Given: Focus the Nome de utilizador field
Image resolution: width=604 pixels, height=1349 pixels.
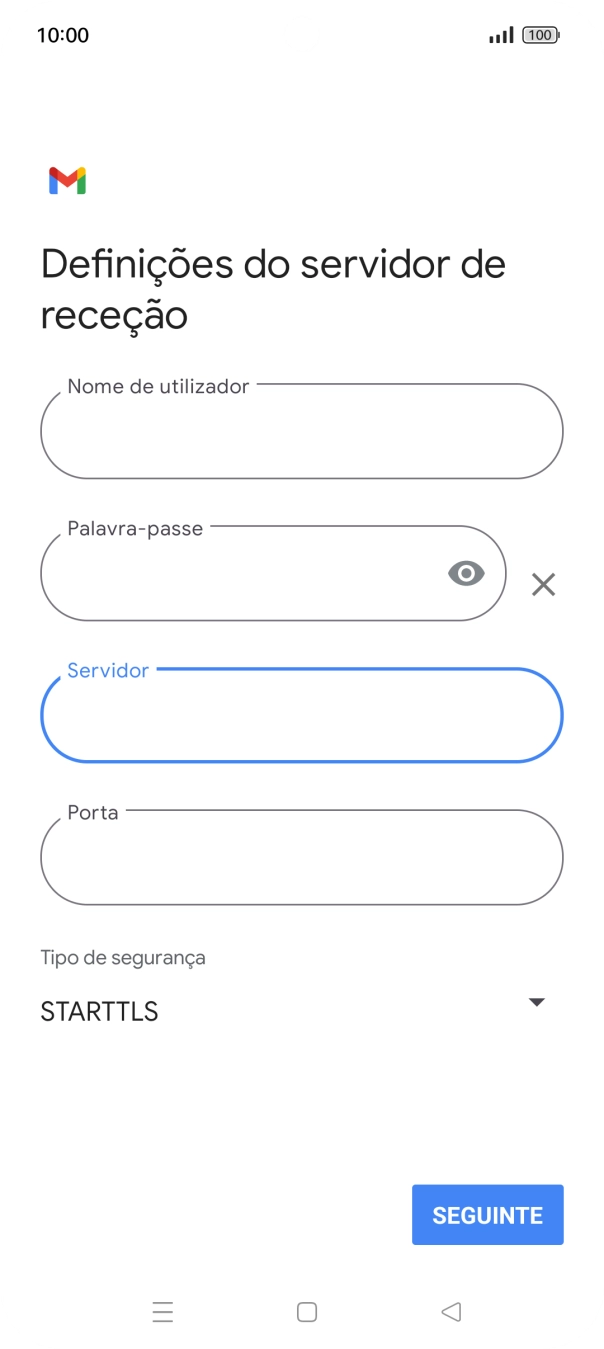Looking at the screenshot, I should (x=301, y=432).
